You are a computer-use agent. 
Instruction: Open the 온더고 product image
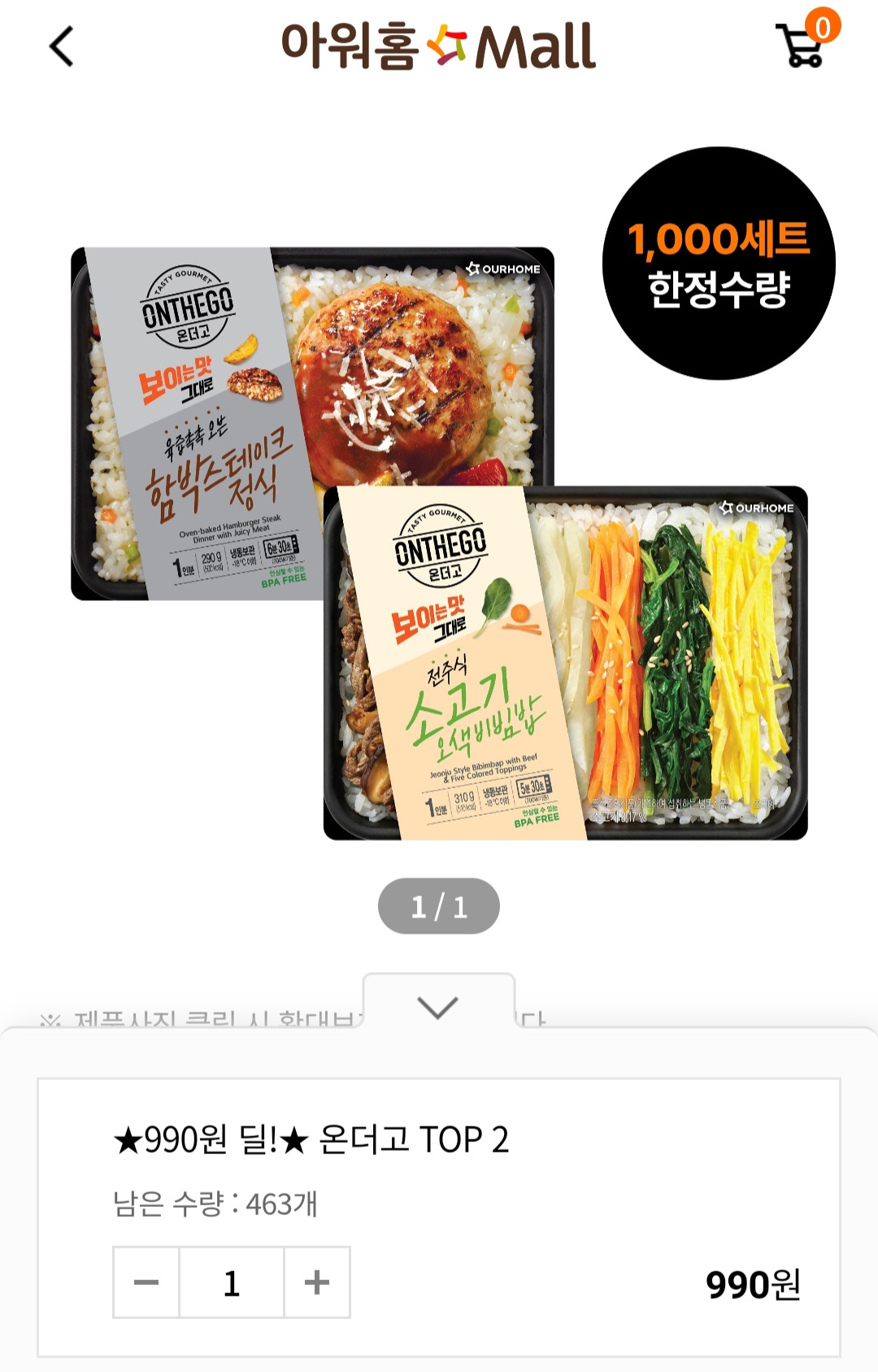pyautogui.click(x=439, y=543)
